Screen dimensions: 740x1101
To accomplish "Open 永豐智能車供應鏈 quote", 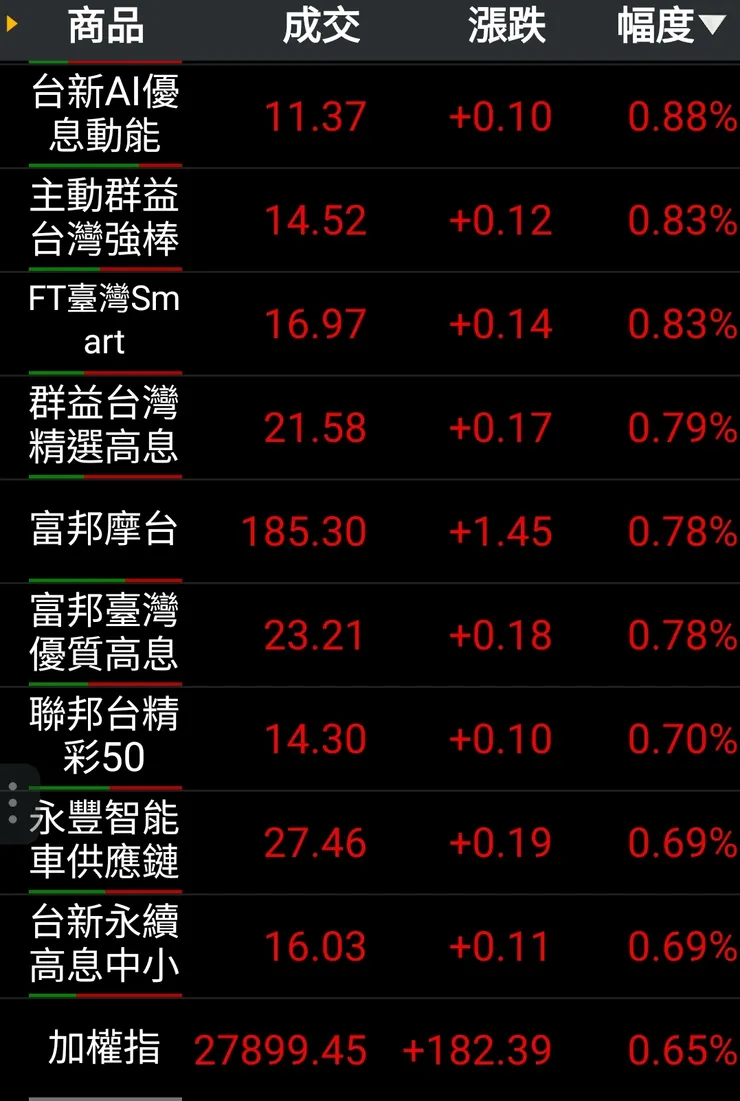I will 105,841.
